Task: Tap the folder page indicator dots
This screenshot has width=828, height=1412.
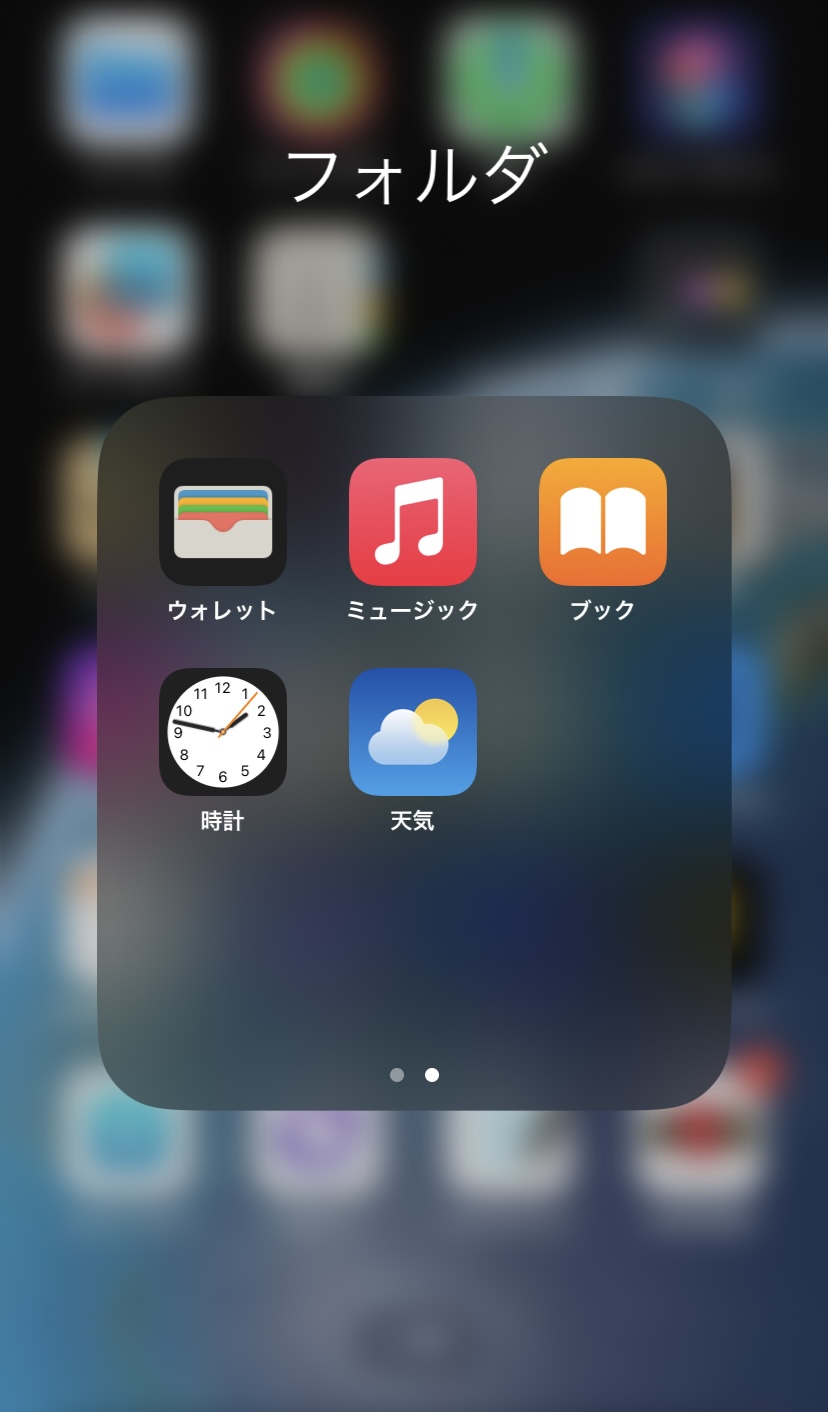Action: (x=414, y=1075)
